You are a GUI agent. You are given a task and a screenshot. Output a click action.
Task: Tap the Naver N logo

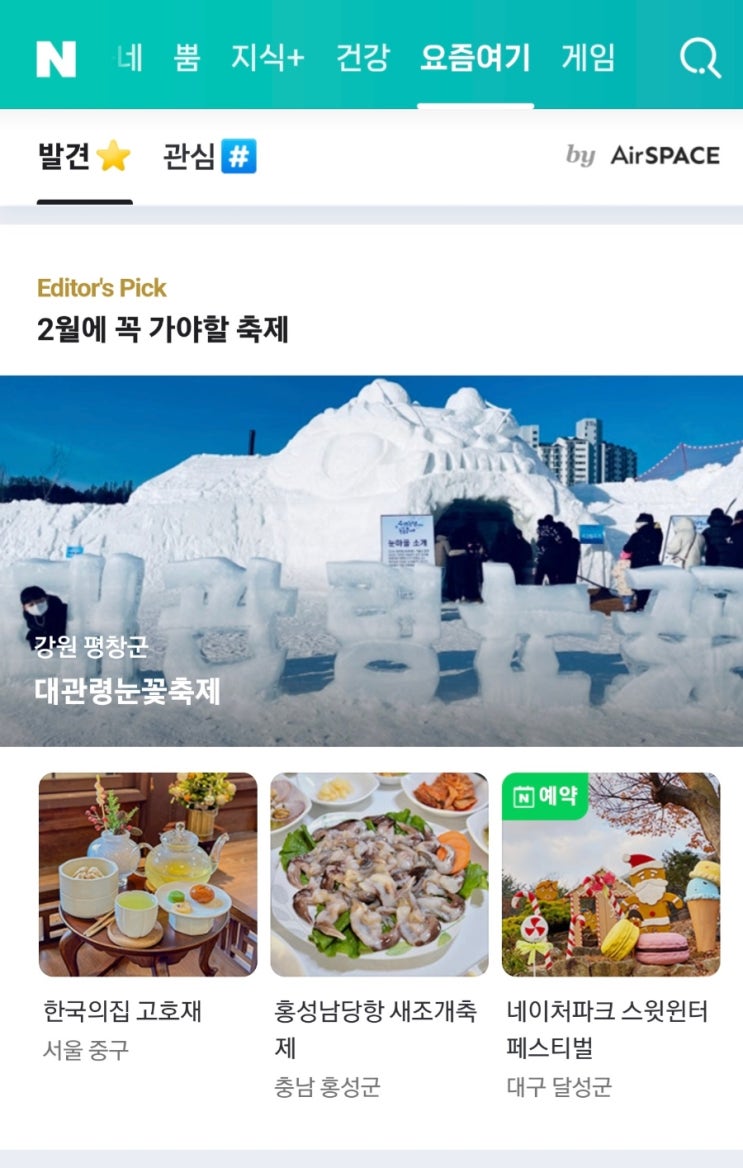pos(56,58)
